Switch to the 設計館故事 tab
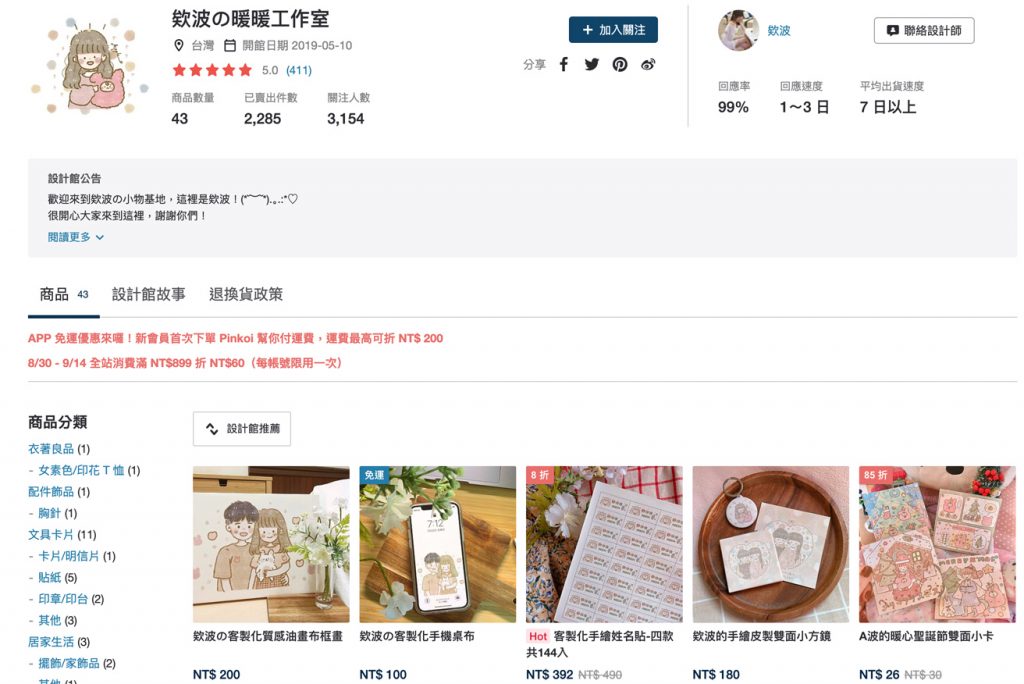 click(148, 294)
